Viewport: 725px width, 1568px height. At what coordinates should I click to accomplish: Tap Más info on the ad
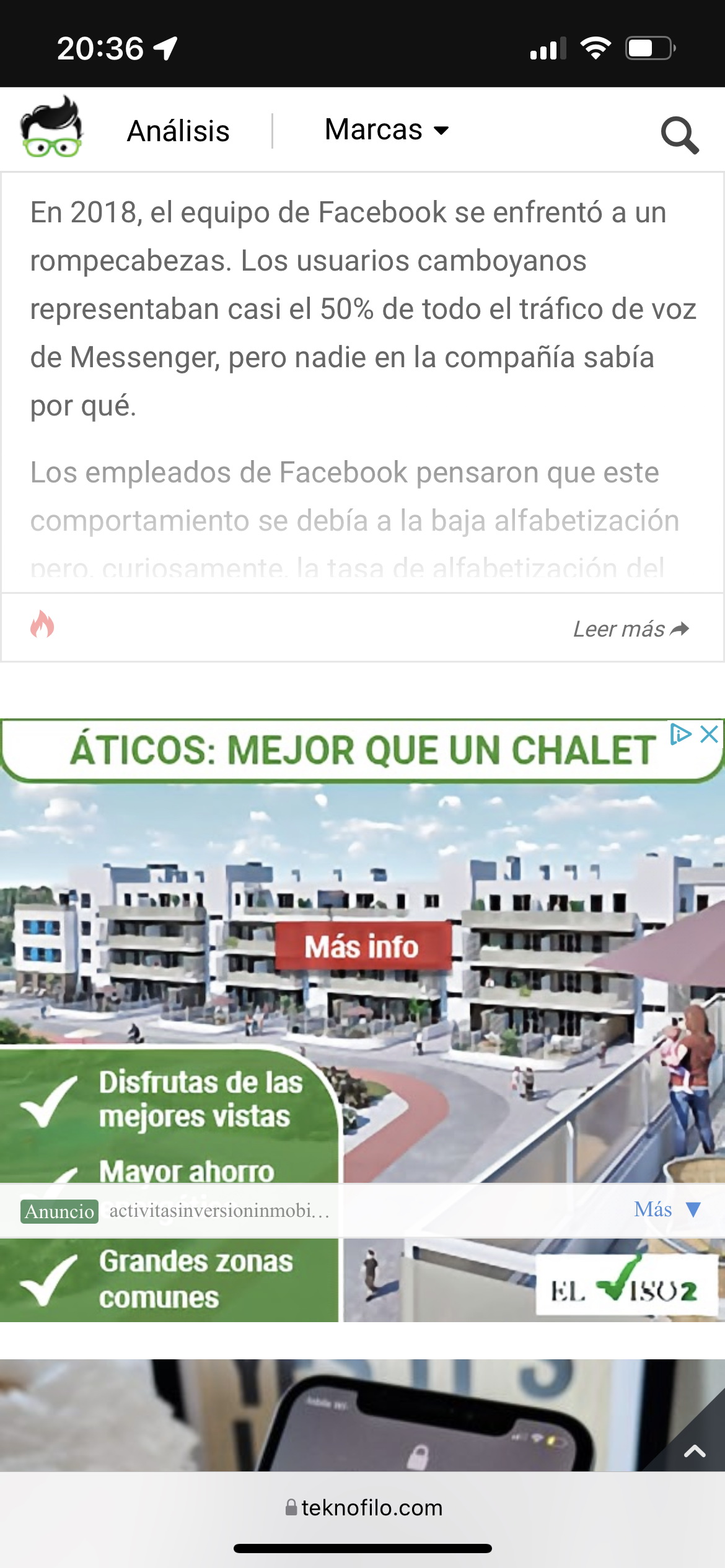362,947
